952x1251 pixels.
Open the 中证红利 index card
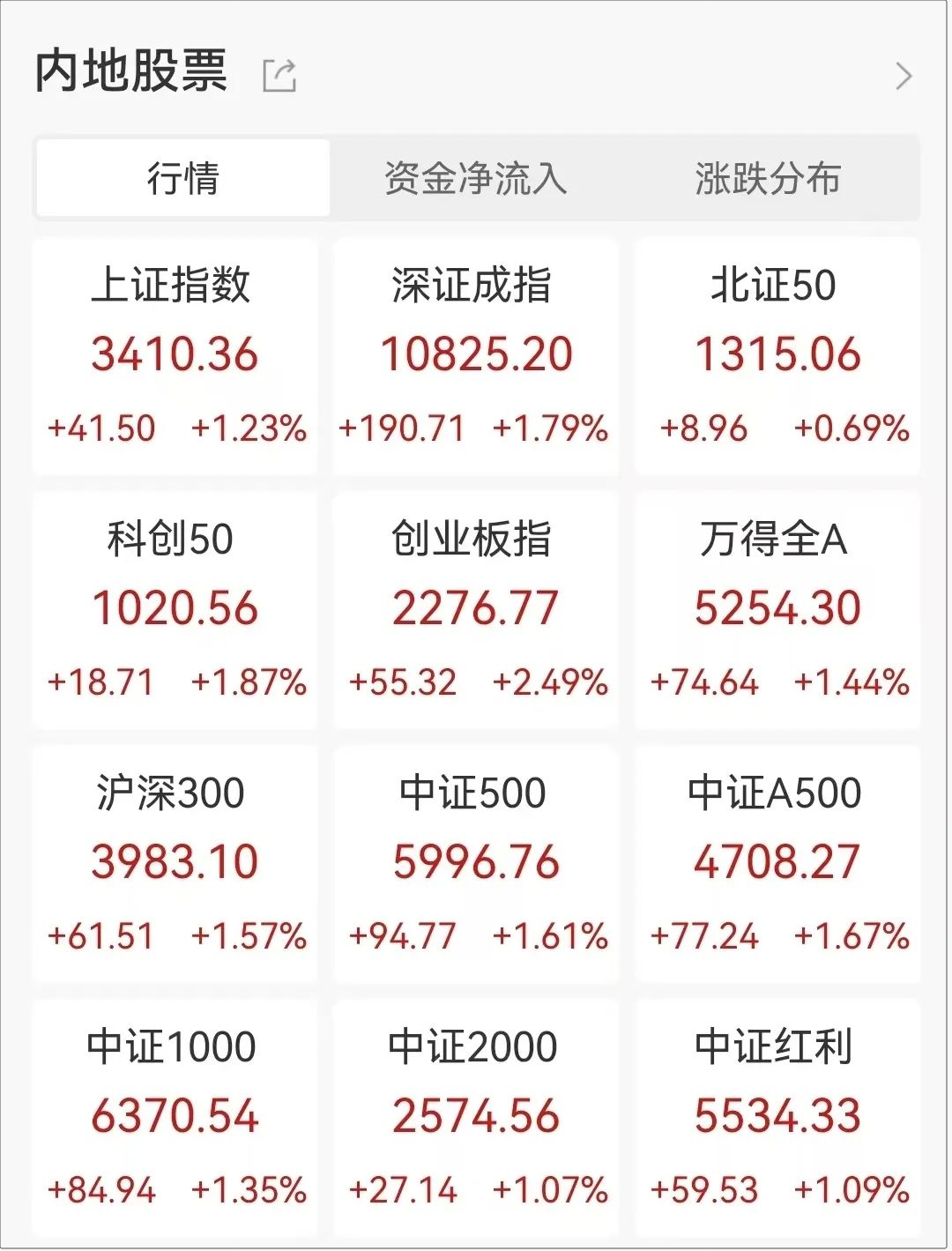pyautogui.click(x=777, y=1117)
